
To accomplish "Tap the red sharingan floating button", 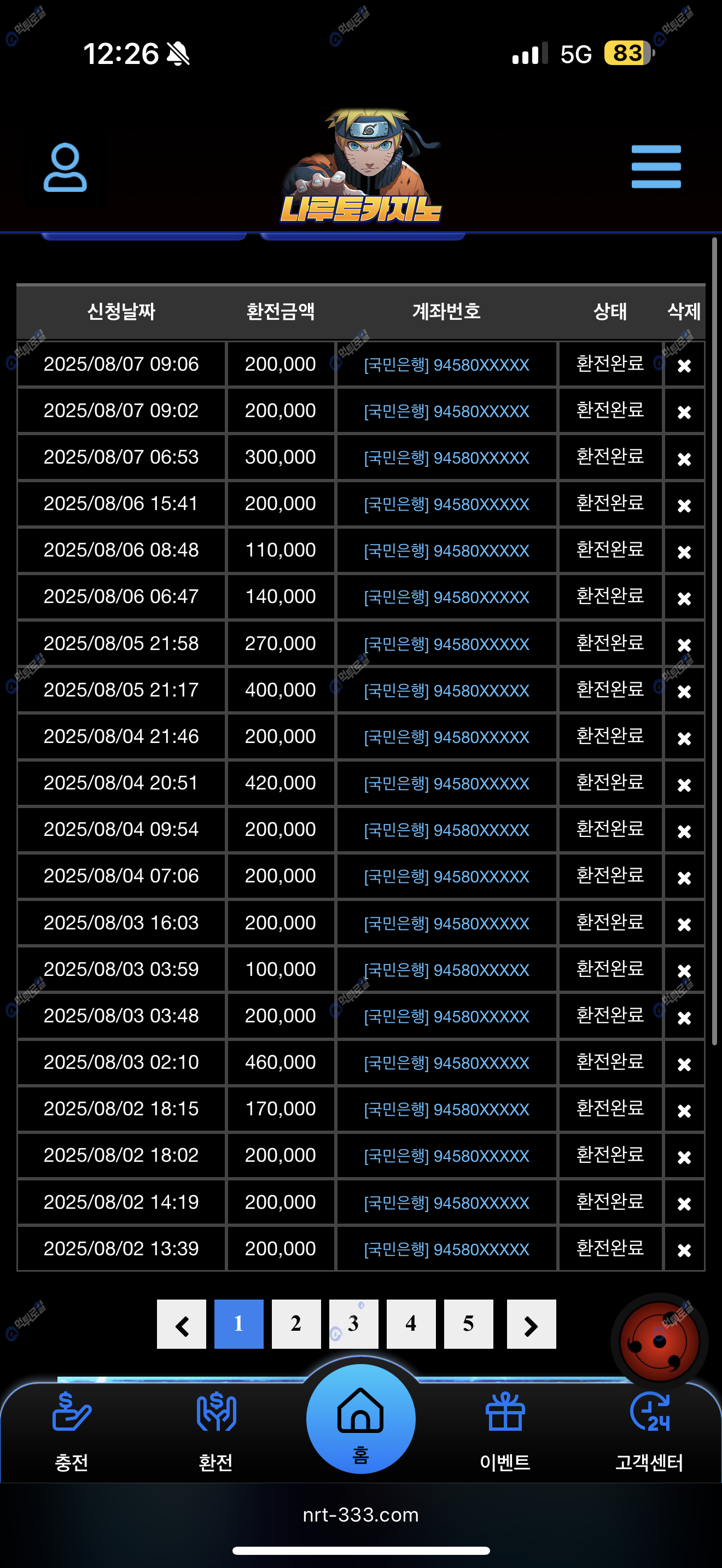I will pyautogui.click(x=659, y=1342).
